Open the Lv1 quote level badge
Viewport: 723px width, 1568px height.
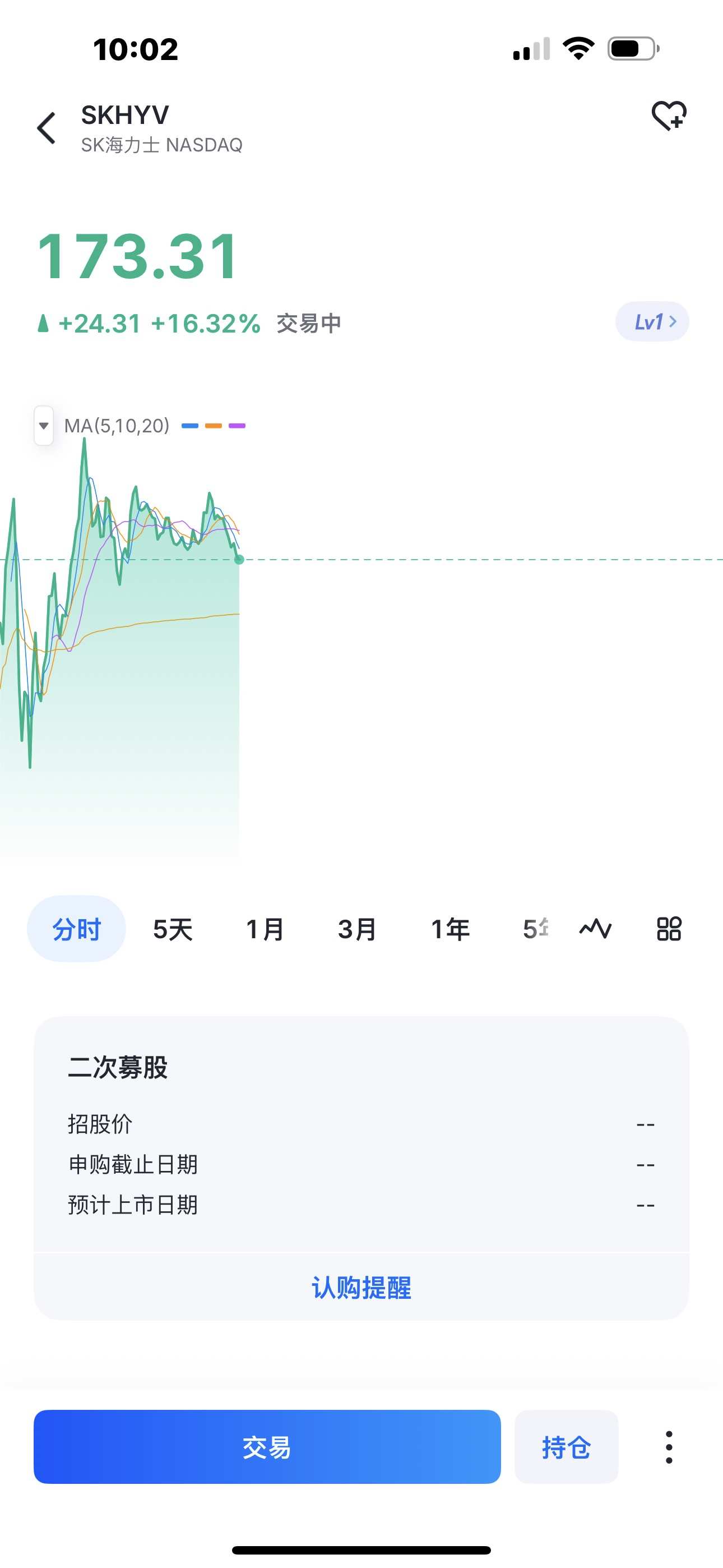coord(652,321)
